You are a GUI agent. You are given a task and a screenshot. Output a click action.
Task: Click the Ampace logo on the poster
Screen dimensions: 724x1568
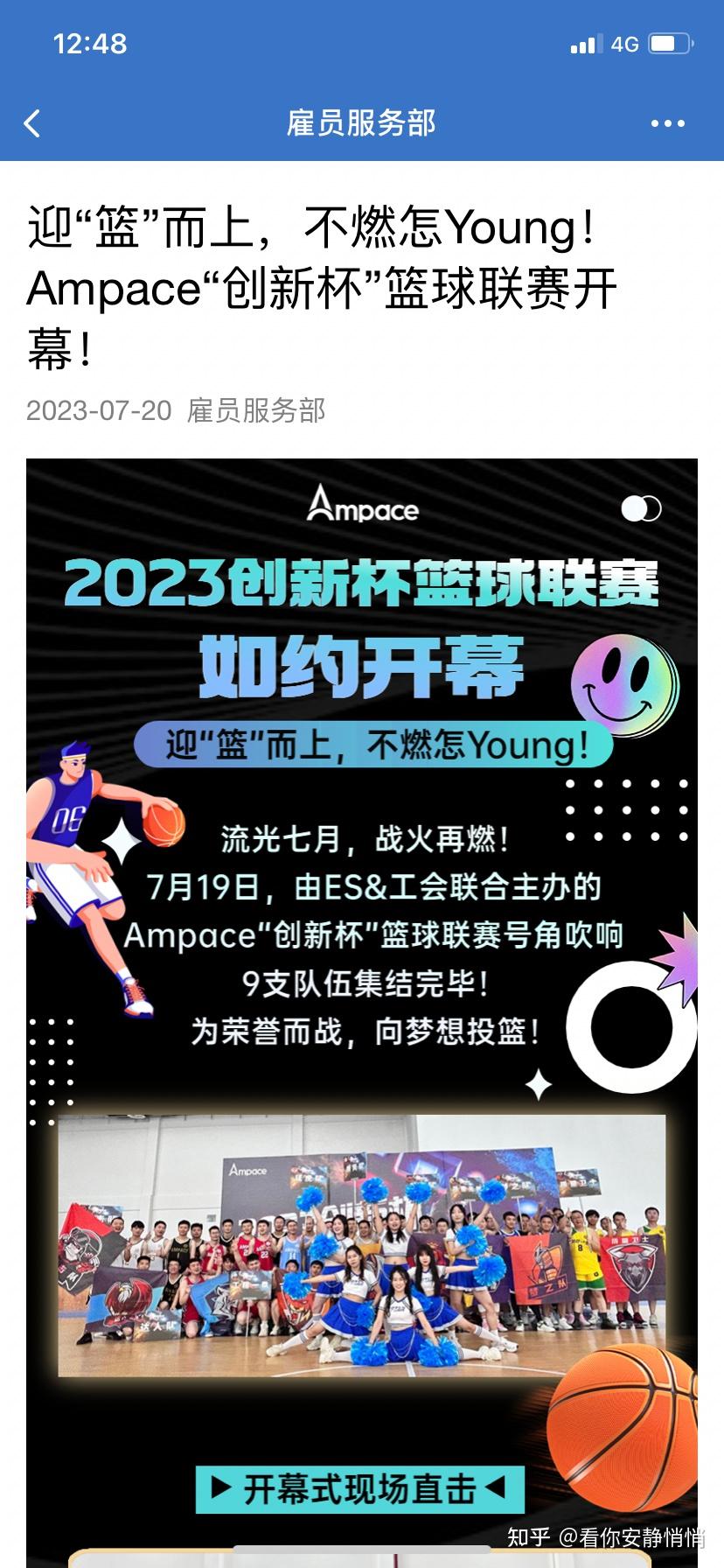tap(361, 510)
